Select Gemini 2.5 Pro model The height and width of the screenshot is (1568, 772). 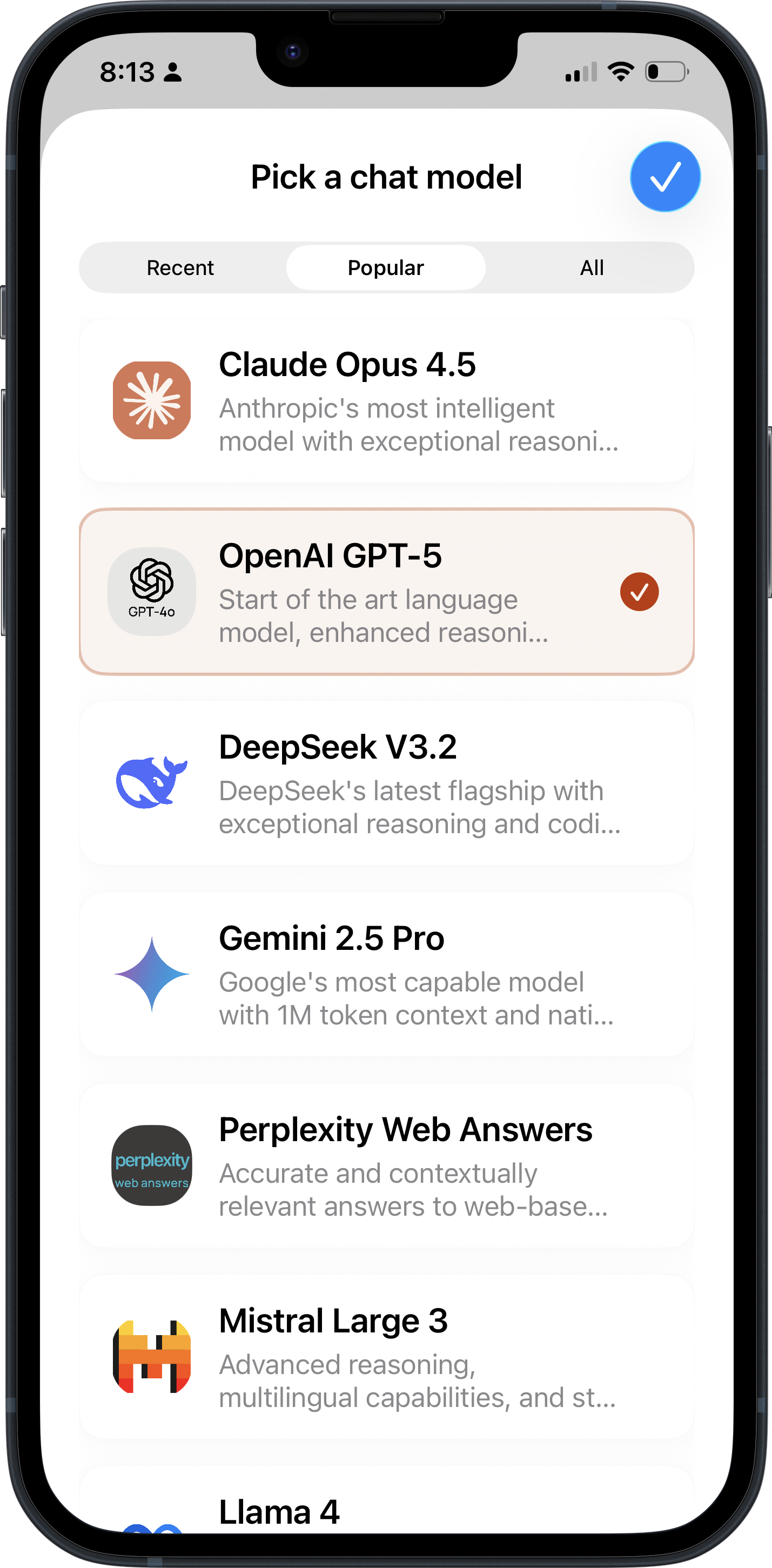point(386,974)
